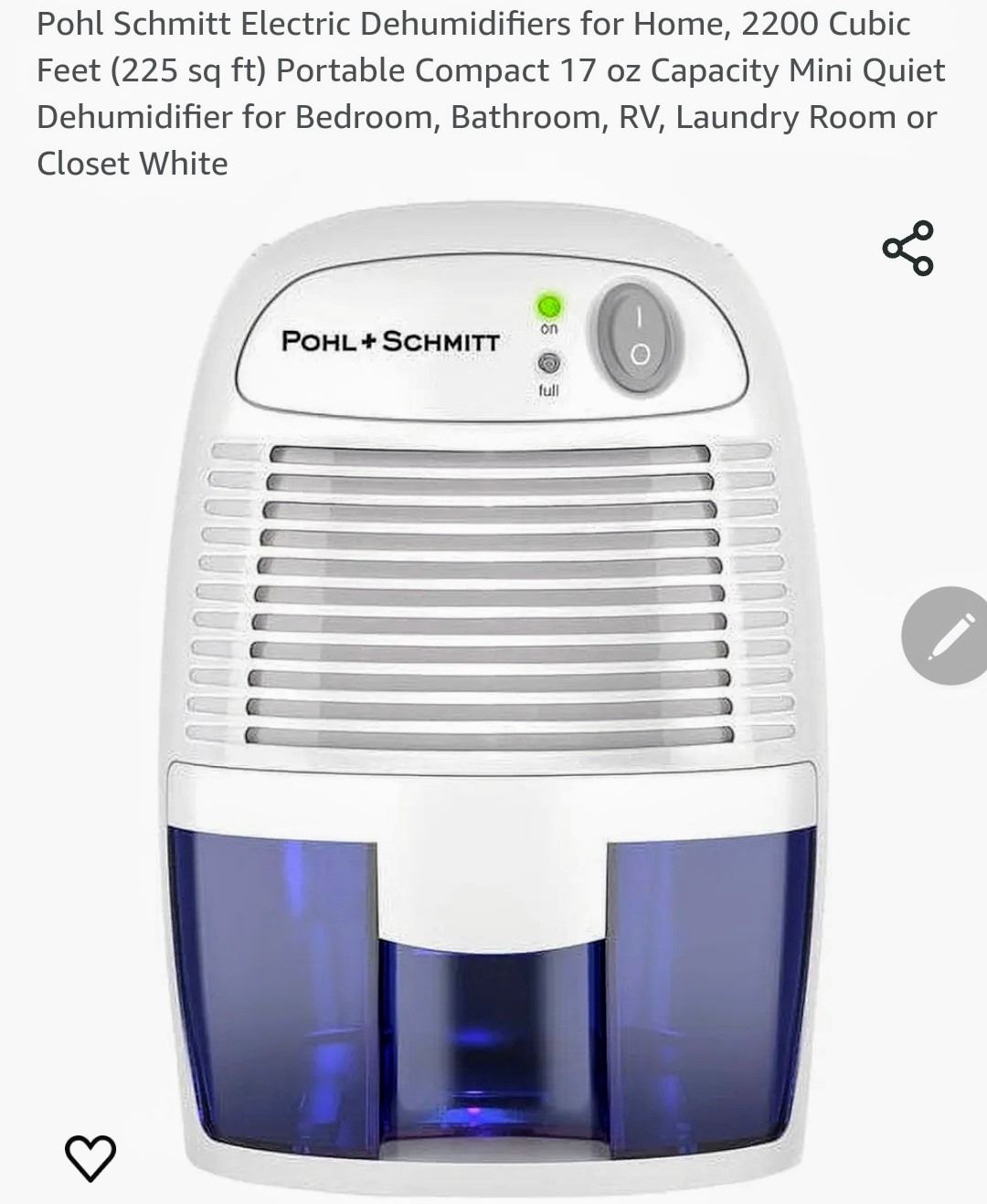Add the product to your wishlist heart
This screenshot has width=987, height=1204.
pos(90,1157)
